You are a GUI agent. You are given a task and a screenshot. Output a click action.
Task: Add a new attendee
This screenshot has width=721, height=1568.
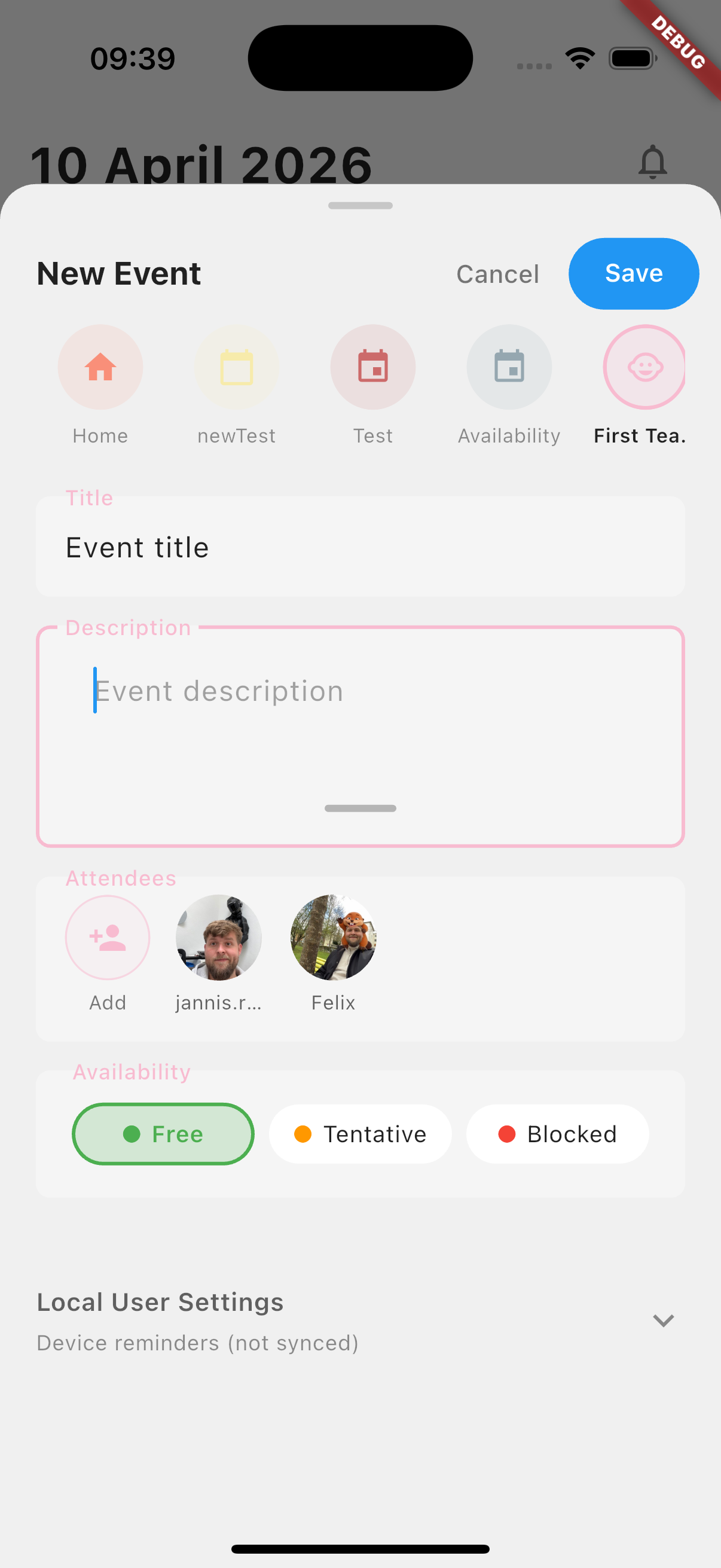coord(108,936)
